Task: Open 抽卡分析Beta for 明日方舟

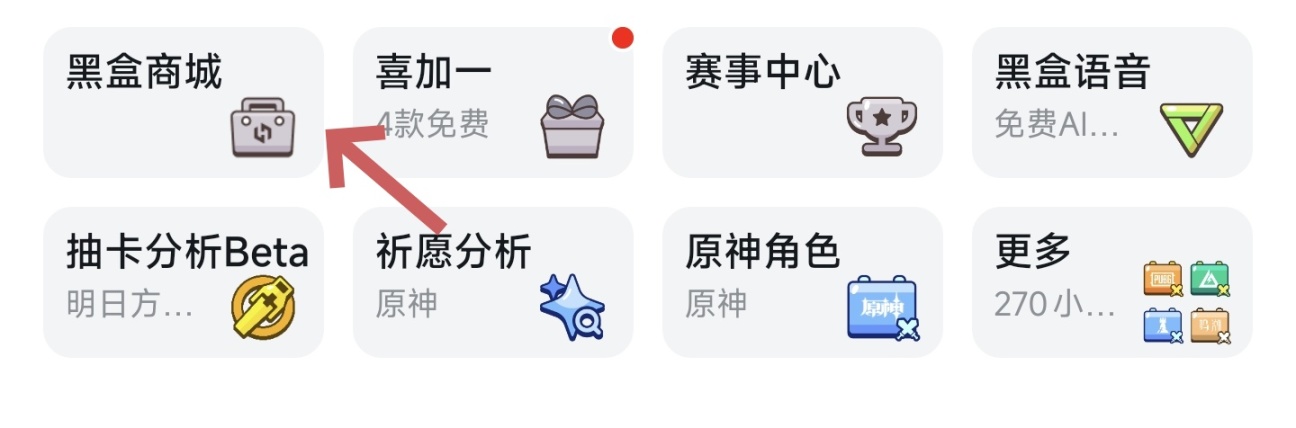Action: [x=183, y=282]
